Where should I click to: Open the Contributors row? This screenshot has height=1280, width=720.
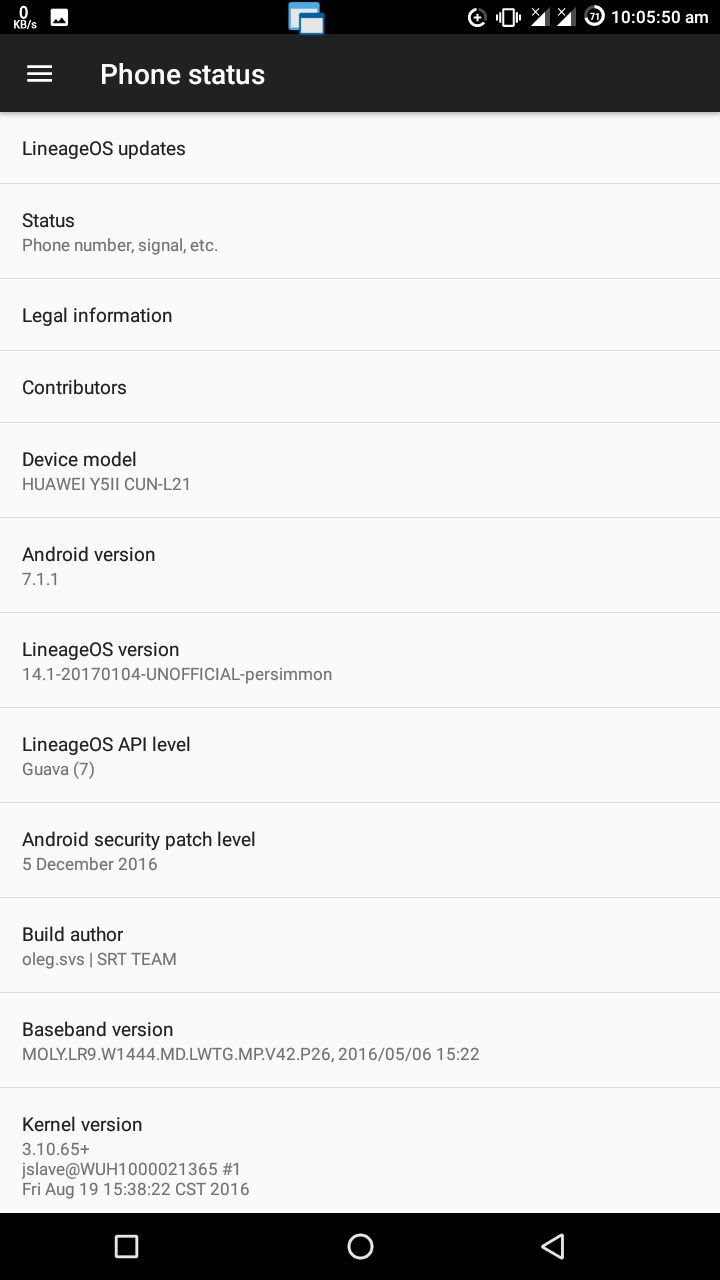tap(360, 387)
